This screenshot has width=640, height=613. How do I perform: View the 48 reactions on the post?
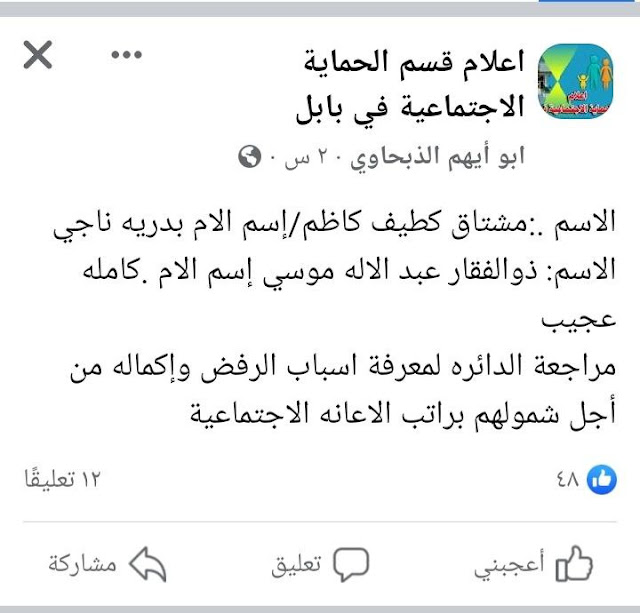(586, 479)
